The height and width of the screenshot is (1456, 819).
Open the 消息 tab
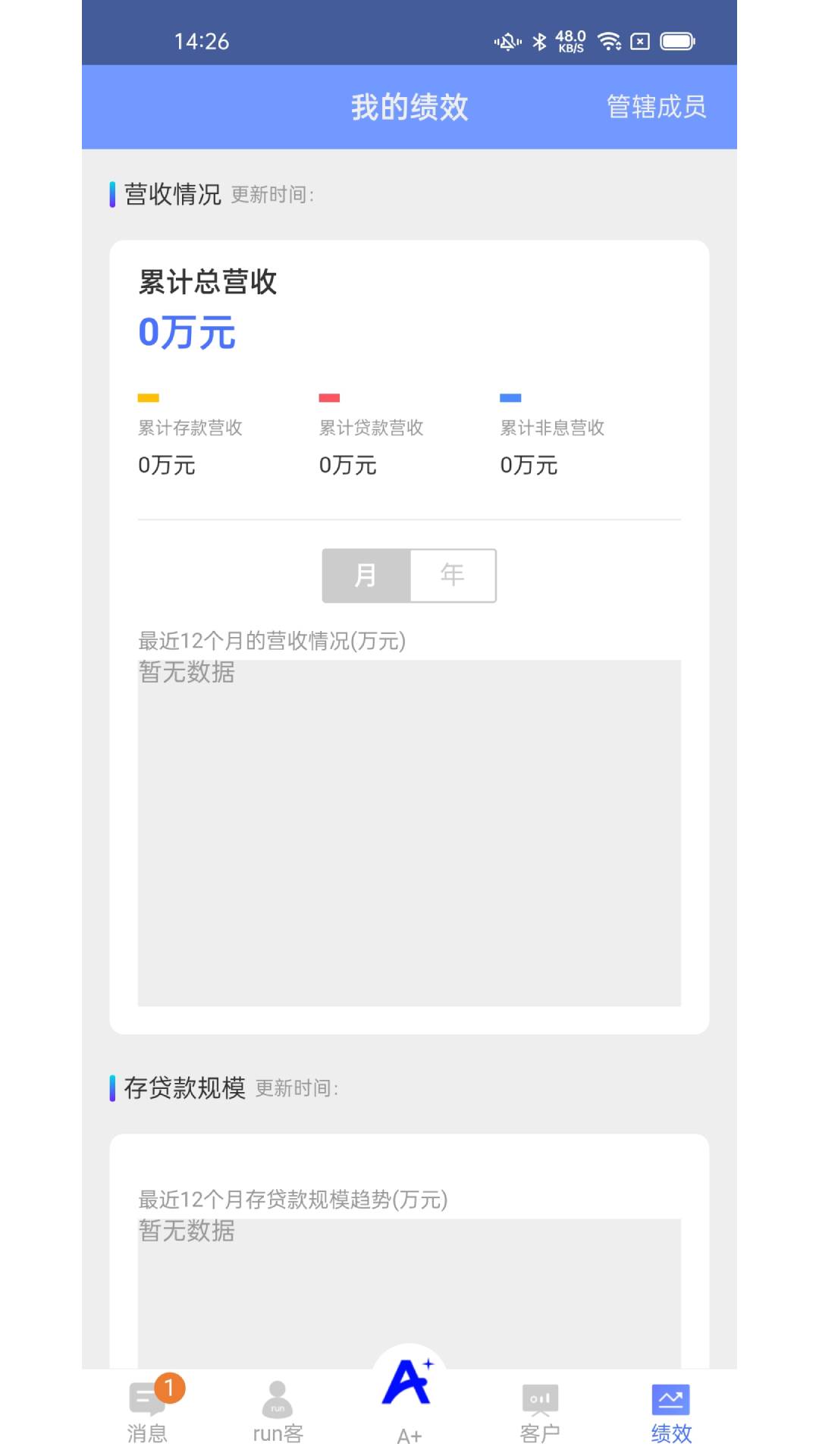[x=147, y=1412]
